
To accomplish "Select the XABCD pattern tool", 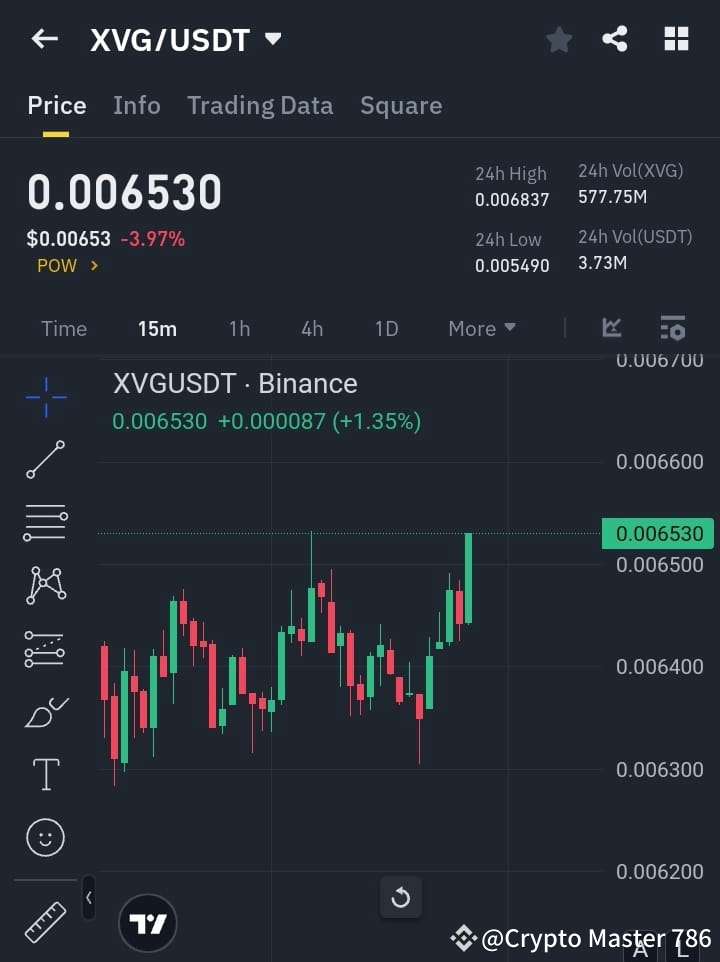I will (x=45, y=586).
